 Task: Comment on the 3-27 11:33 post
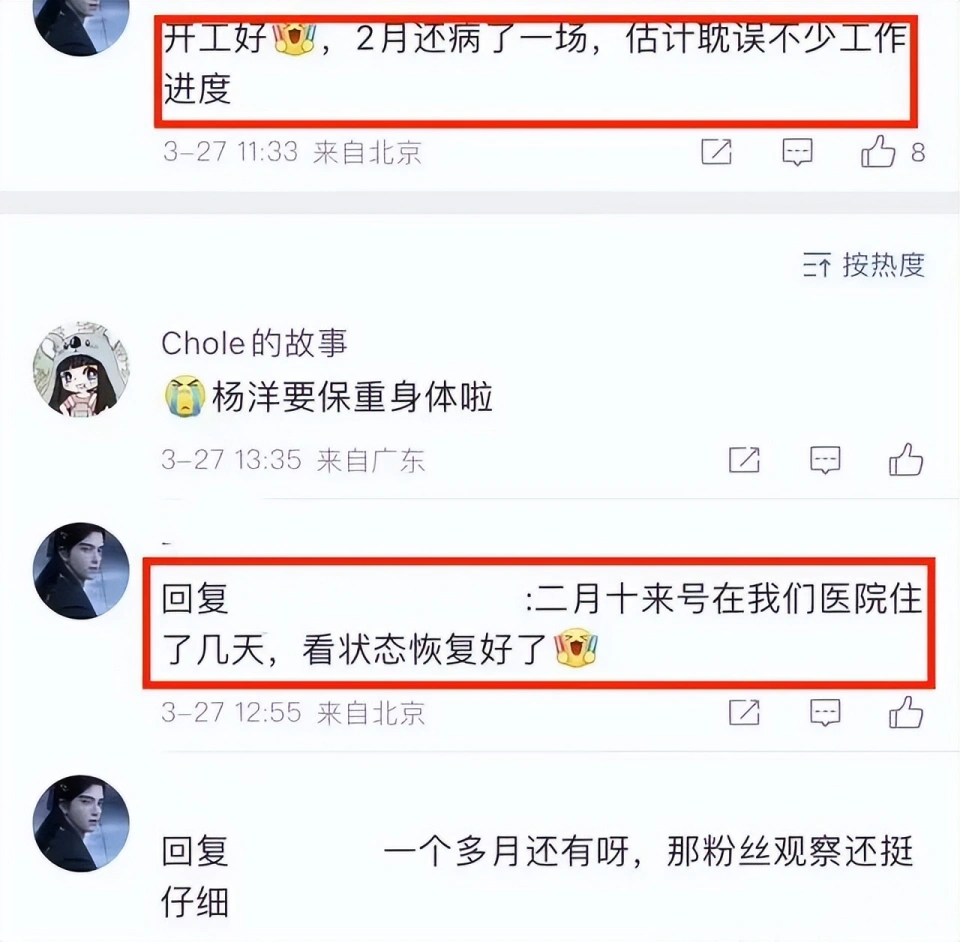(797, 152)
